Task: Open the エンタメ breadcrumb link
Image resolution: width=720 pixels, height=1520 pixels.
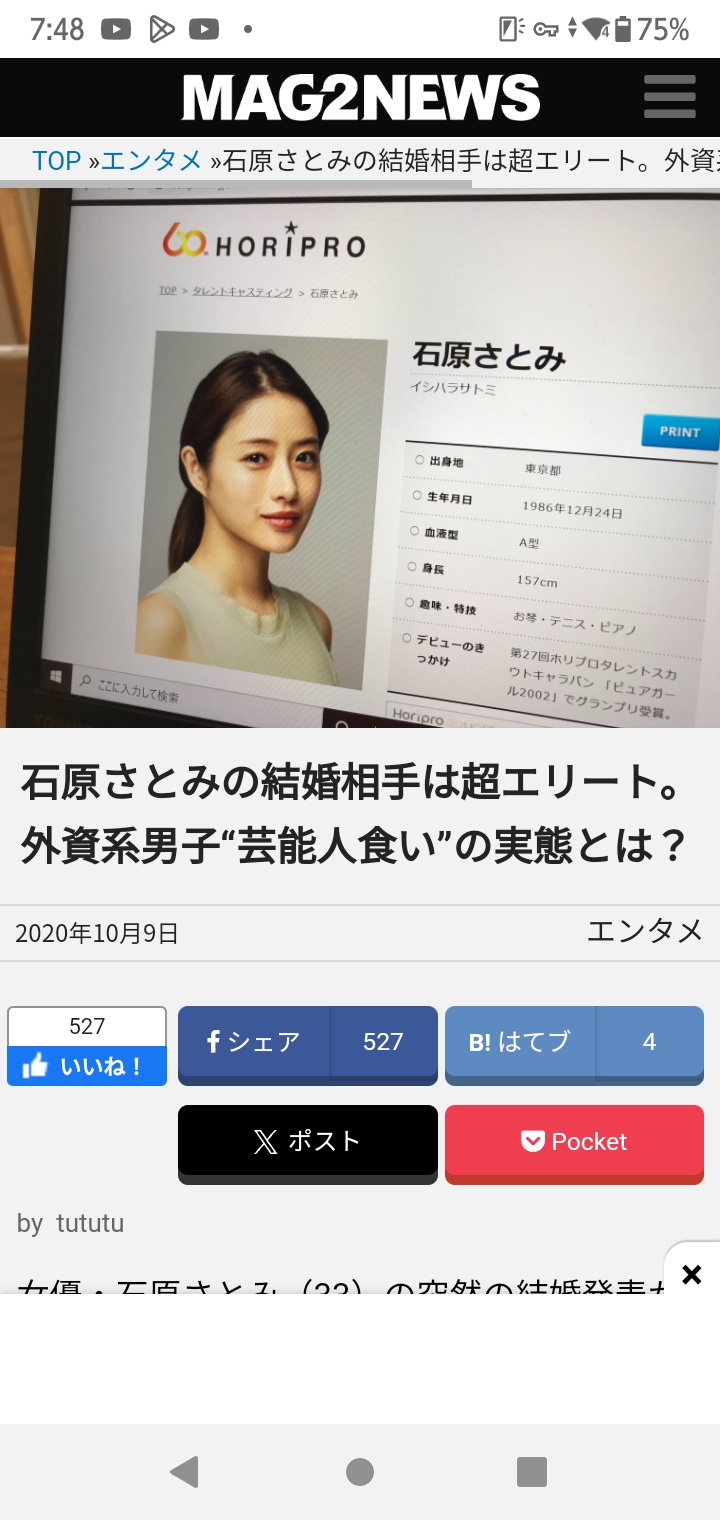Action: point(152,160)
